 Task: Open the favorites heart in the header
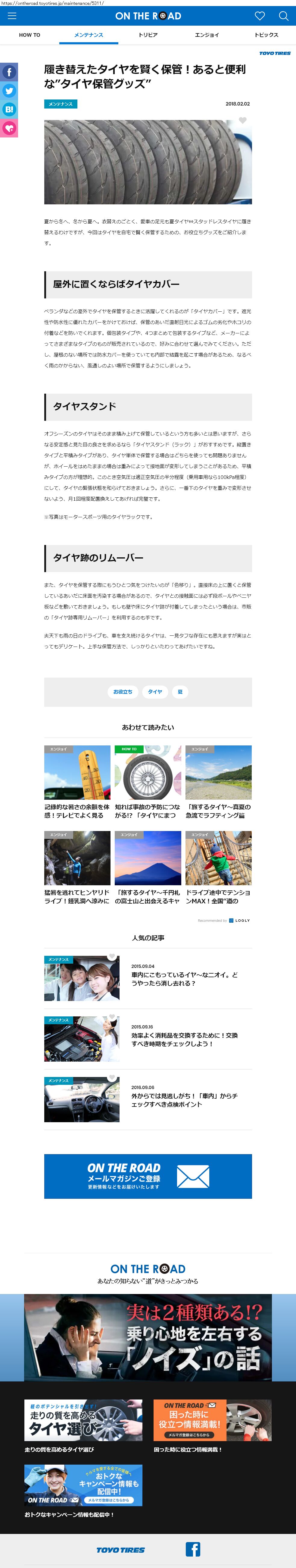tap(260, 16)
